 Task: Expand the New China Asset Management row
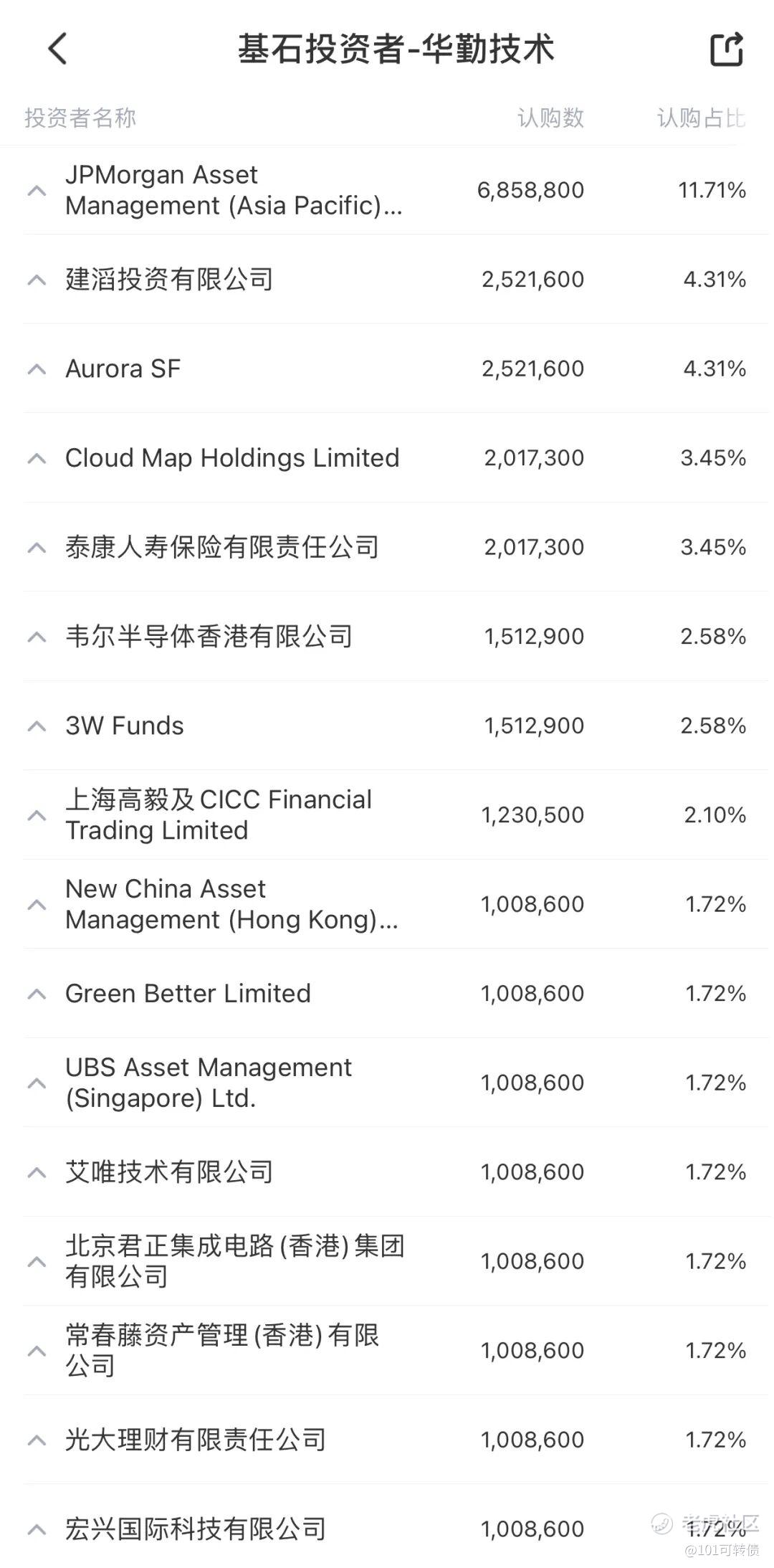pyautogui.click(x=37, y=905)
